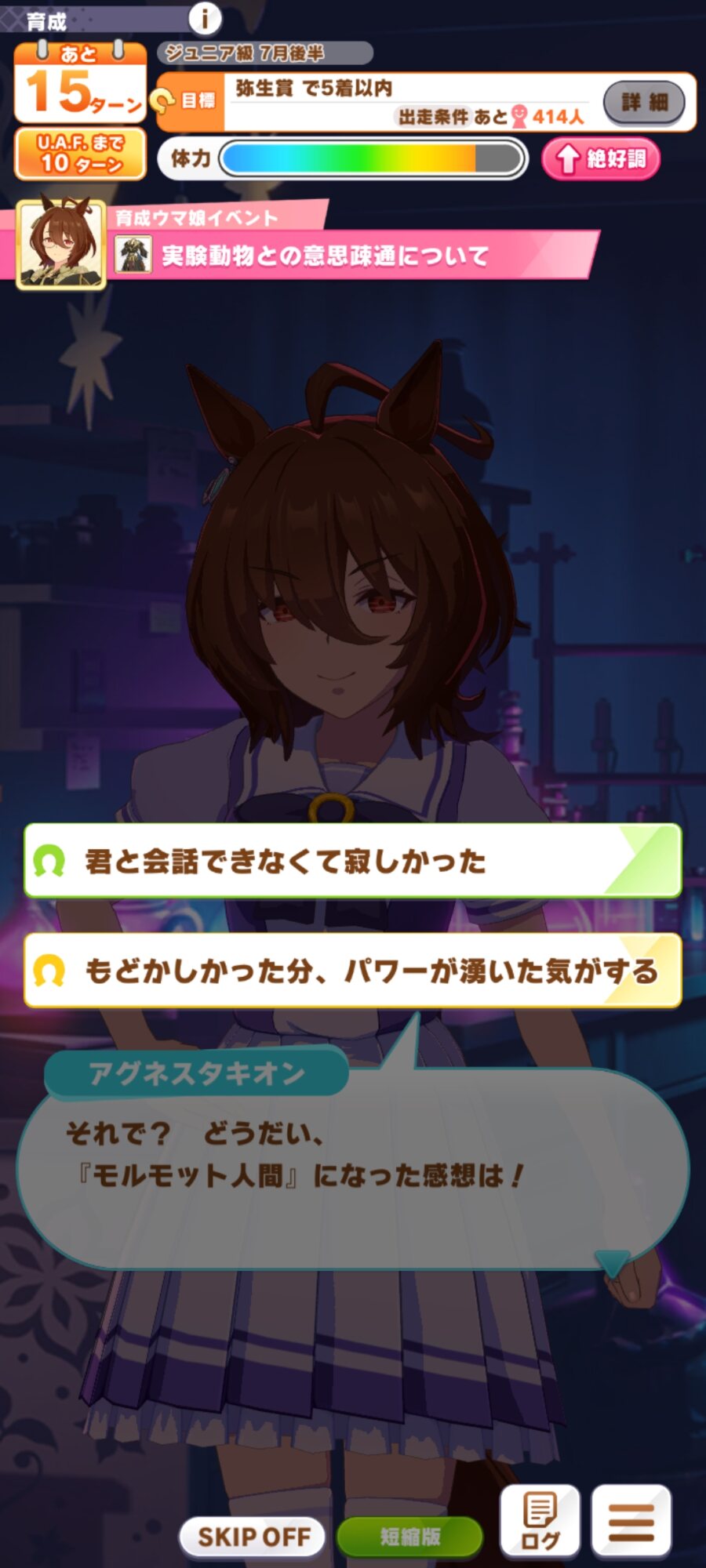Screen dimensions: 706x1568
Task: Open the 詳細 goal details button
Action: click(x=644, y=102)
